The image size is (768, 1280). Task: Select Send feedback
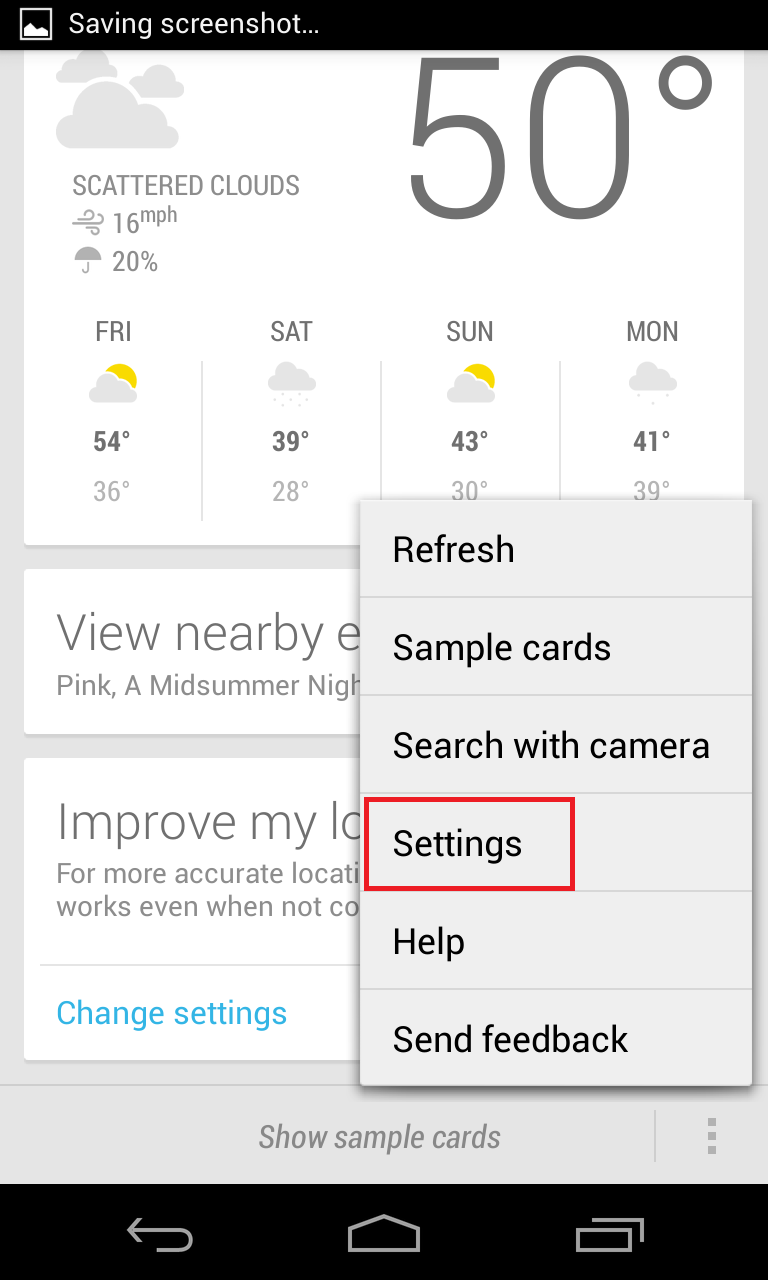(555, 1039)
